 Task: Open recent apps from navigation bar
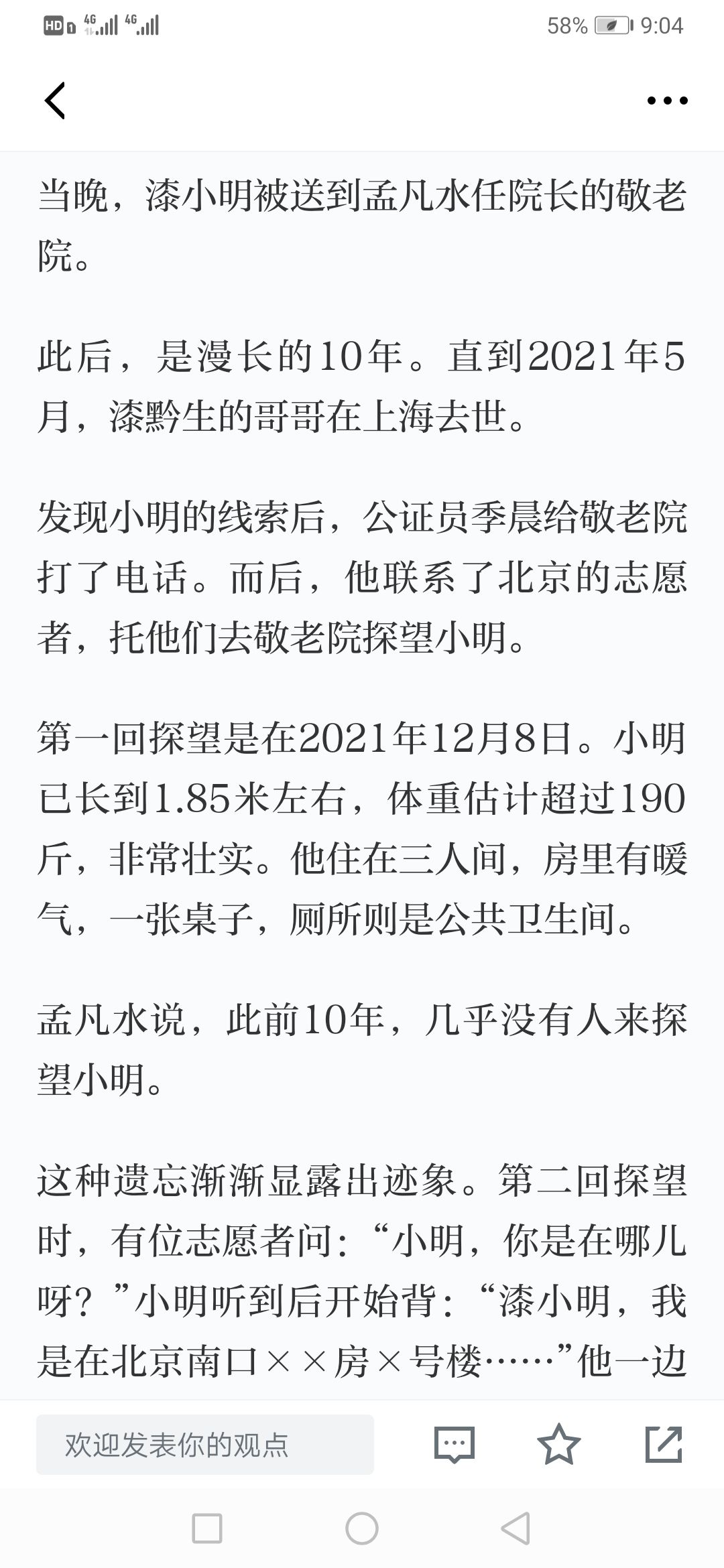(207, 1529)
